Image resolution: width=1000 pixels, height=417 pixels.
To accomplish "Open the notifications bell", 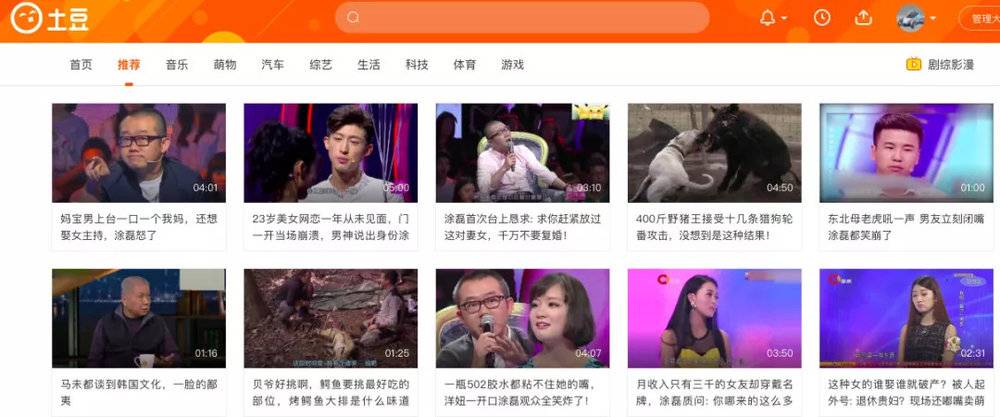I will (x=768, y=18).
